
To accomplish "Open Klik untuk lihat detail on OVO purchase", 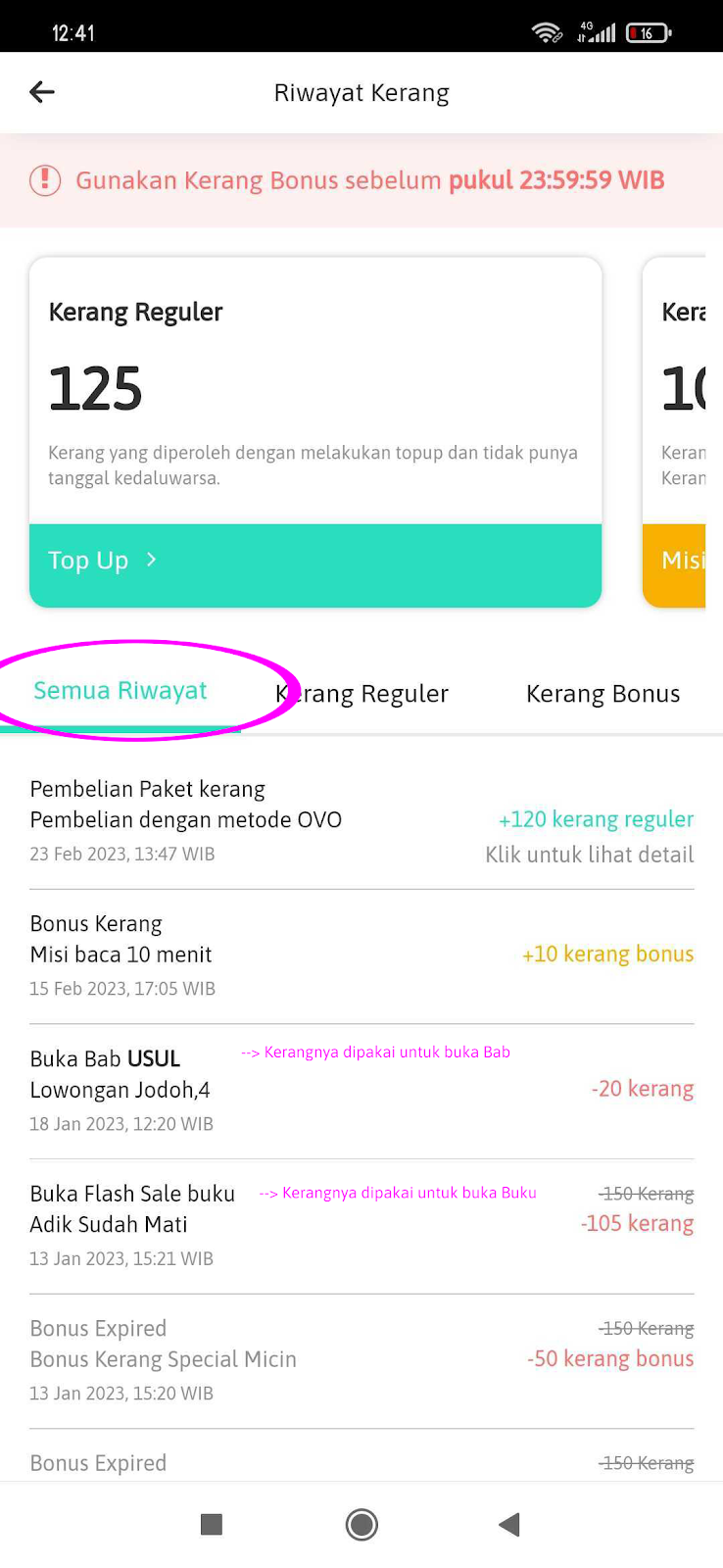I will 589,855.
